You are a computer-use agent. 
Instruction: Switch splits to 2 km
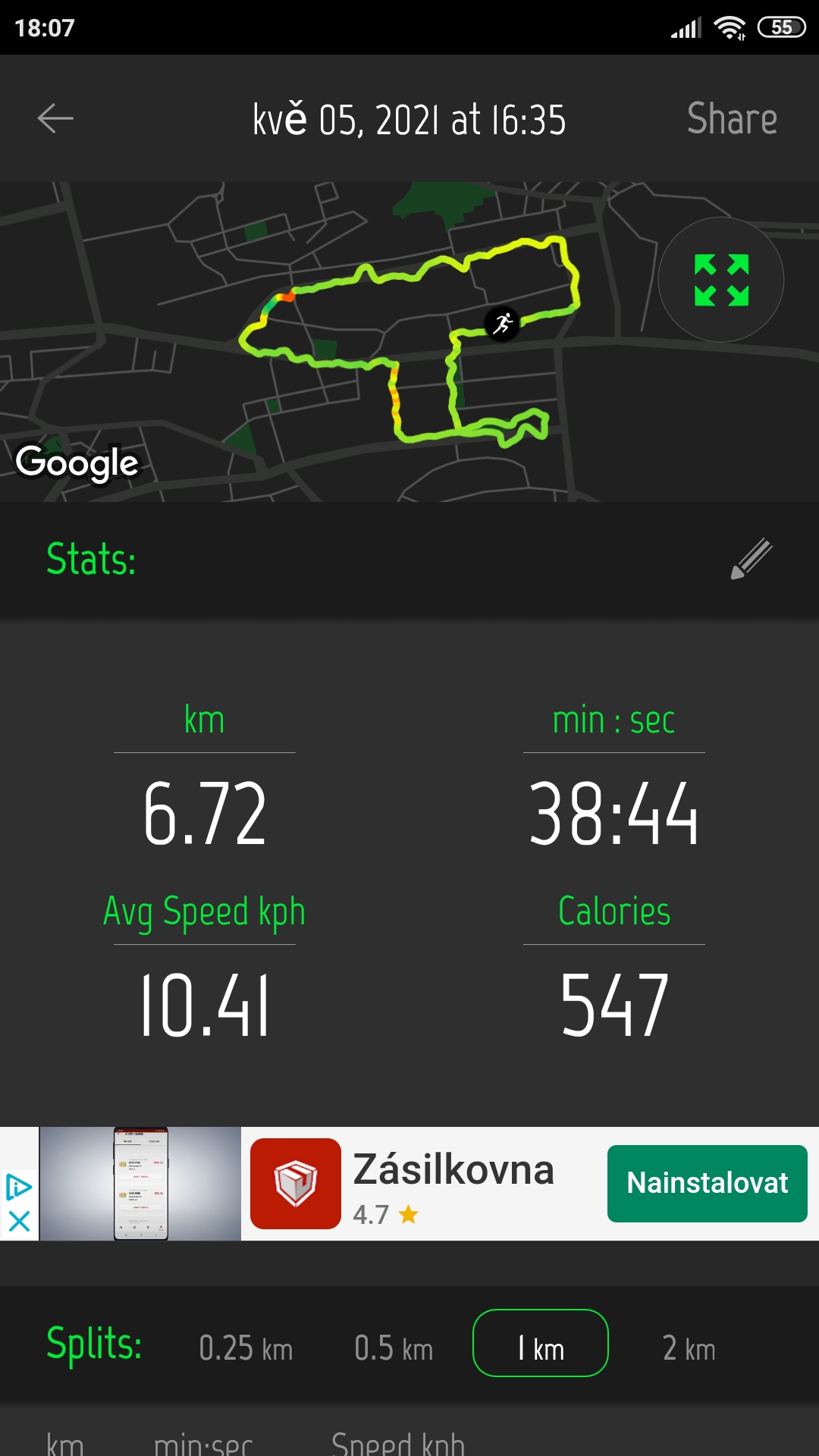pyautogui.click(x=689, y=1349)
